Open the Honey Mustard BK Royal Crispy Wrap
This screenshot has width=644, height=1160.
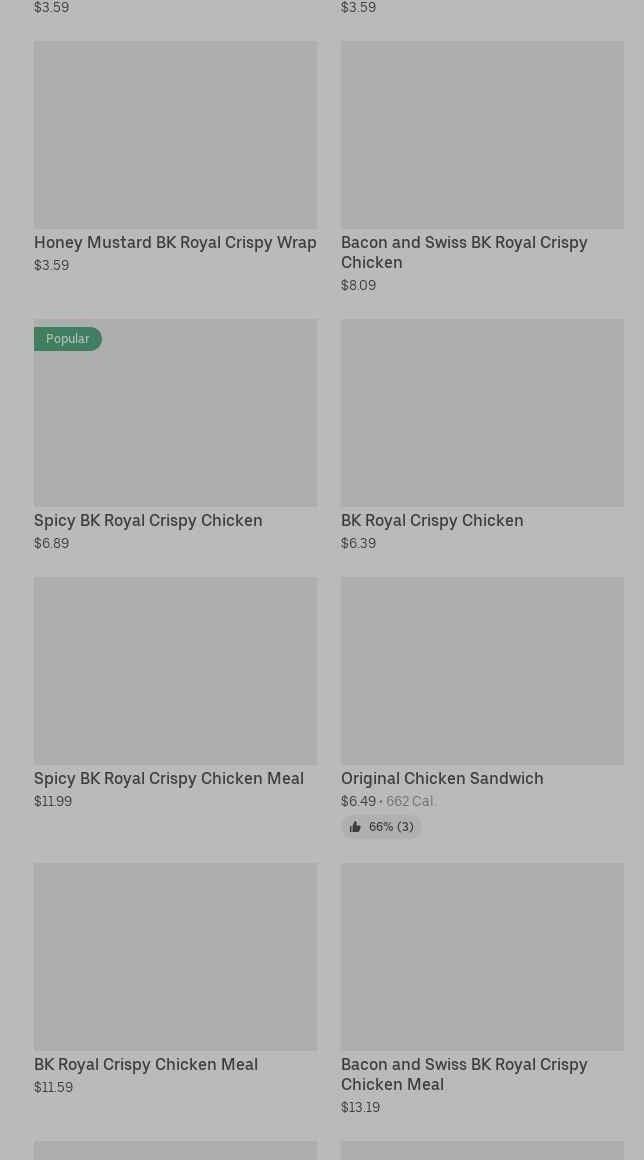(x=175, y=157)
